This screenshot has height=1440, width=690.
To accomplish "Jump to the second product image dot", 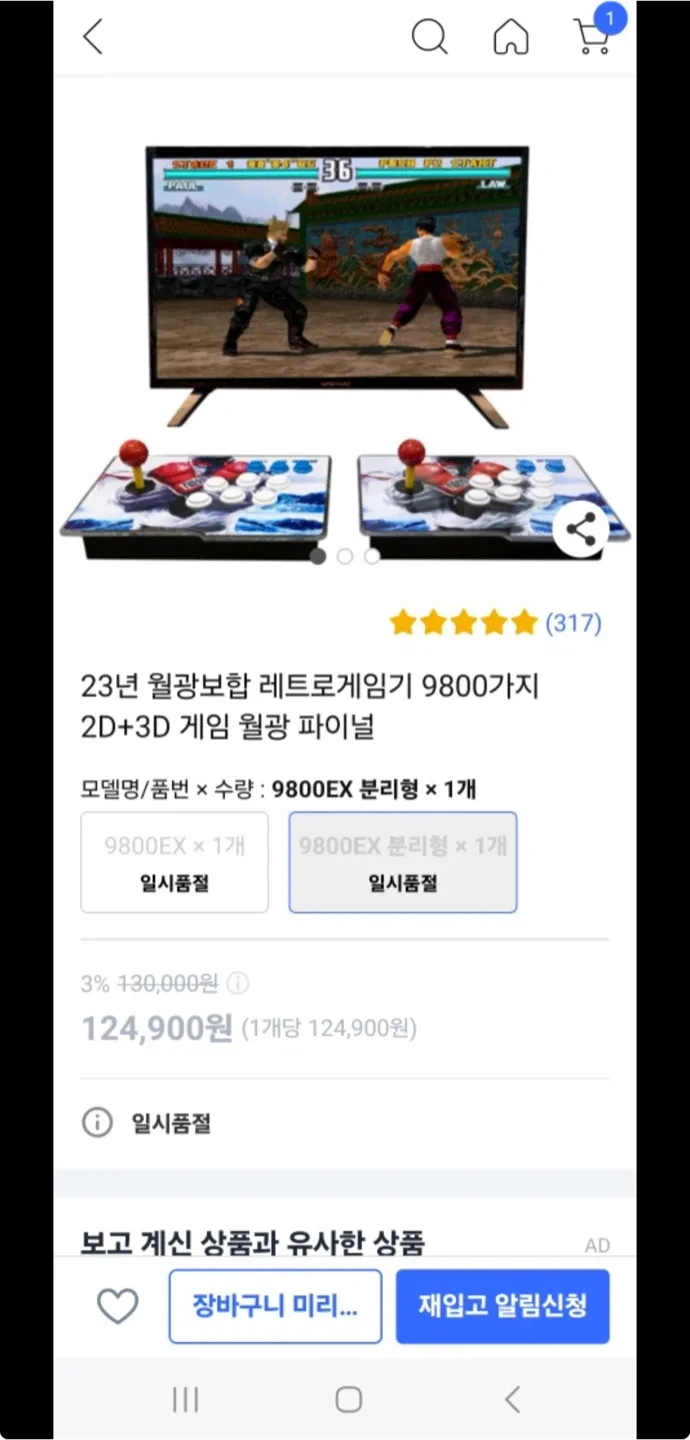I will (x=345, y=556).
